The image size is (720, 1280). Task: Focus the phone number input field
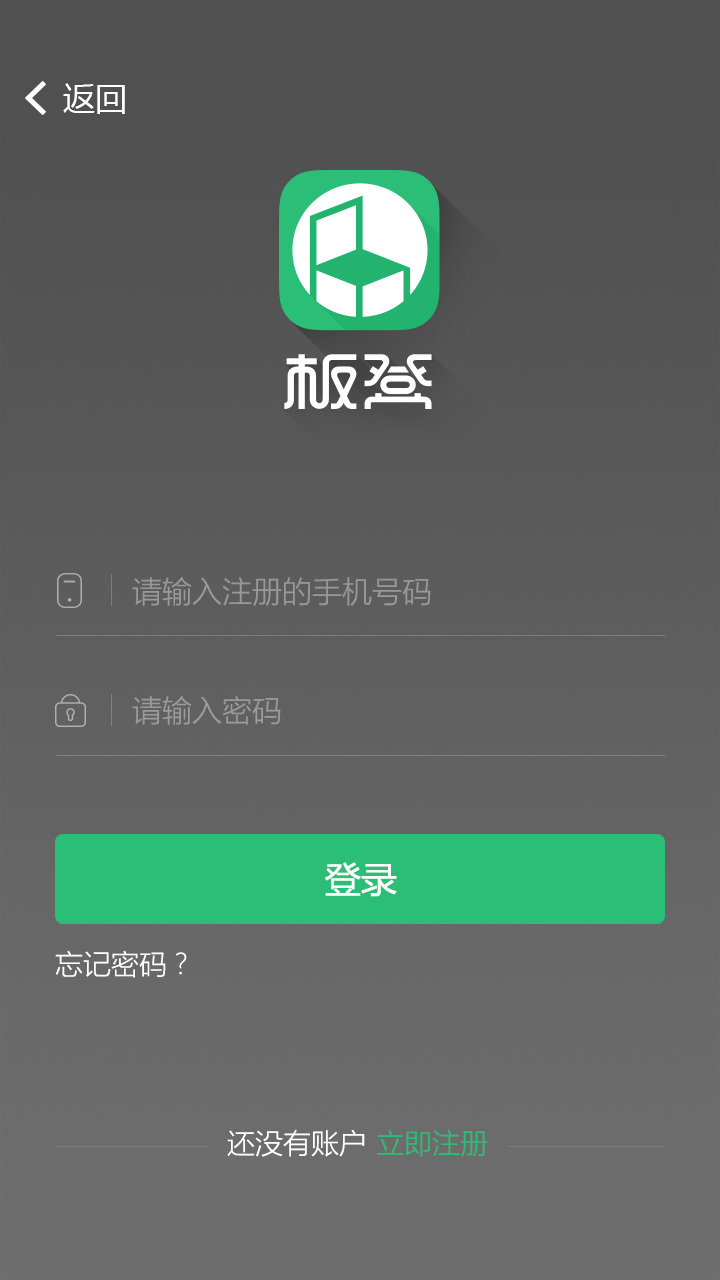(390, 592)
